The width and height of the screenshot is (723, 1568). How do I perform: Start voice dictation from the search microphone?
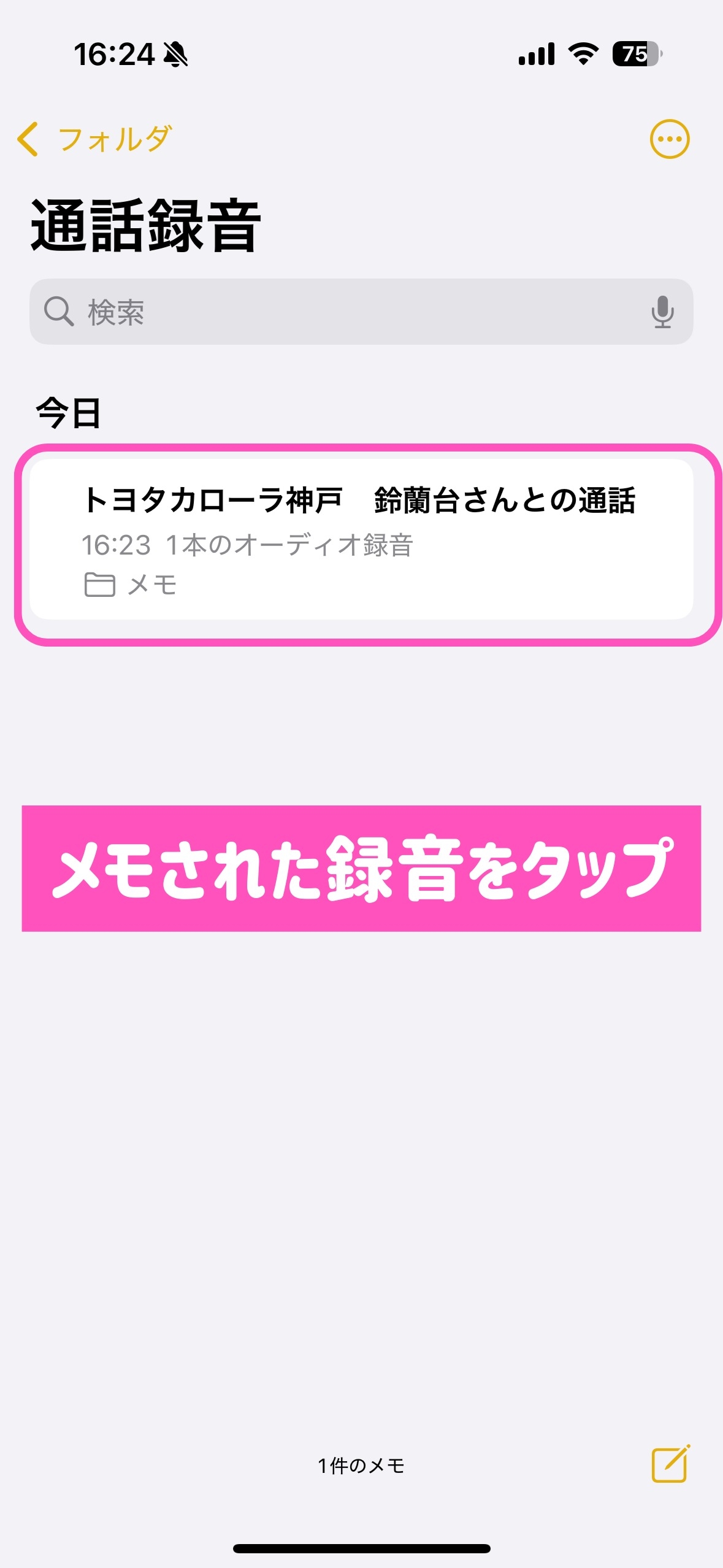tap(662, 312)
